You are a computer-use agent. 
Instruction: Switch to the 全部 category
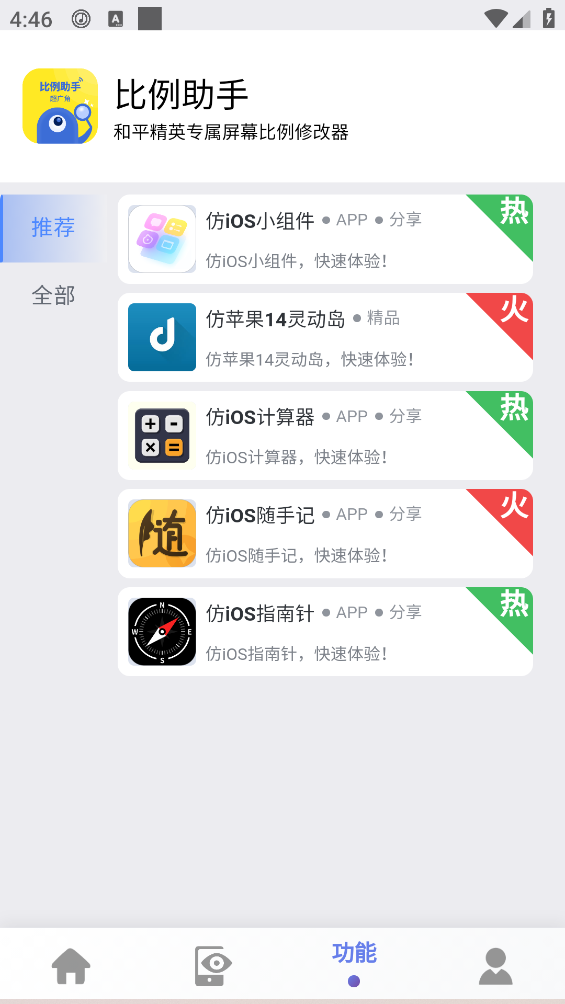coord(54,296)
